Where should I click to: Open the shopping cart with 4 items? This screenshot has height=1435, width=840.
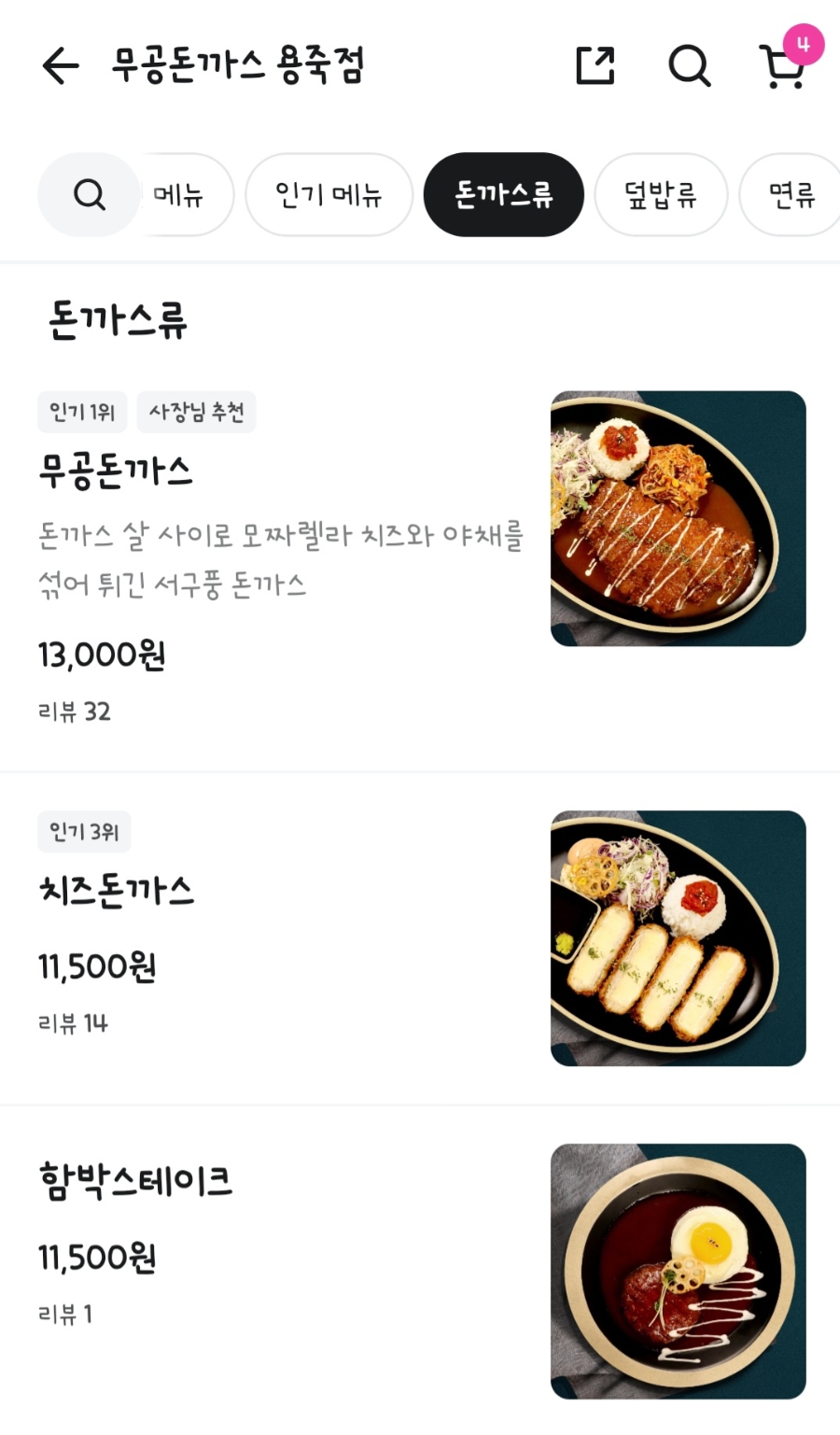click(x=785, y=63)
